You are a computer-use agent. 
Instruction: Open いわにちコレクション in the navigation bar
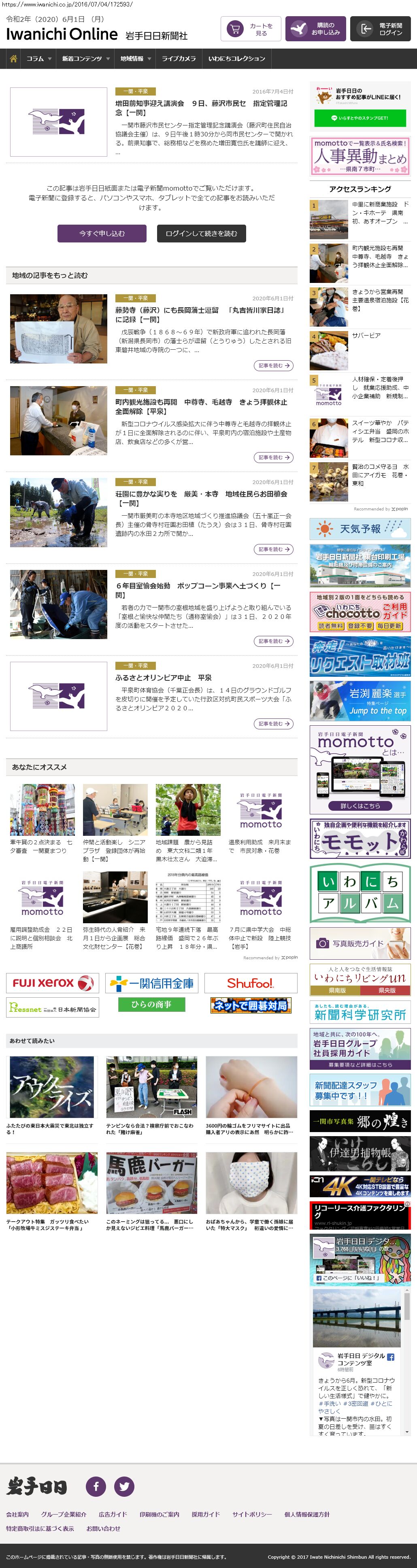(236, 58)
